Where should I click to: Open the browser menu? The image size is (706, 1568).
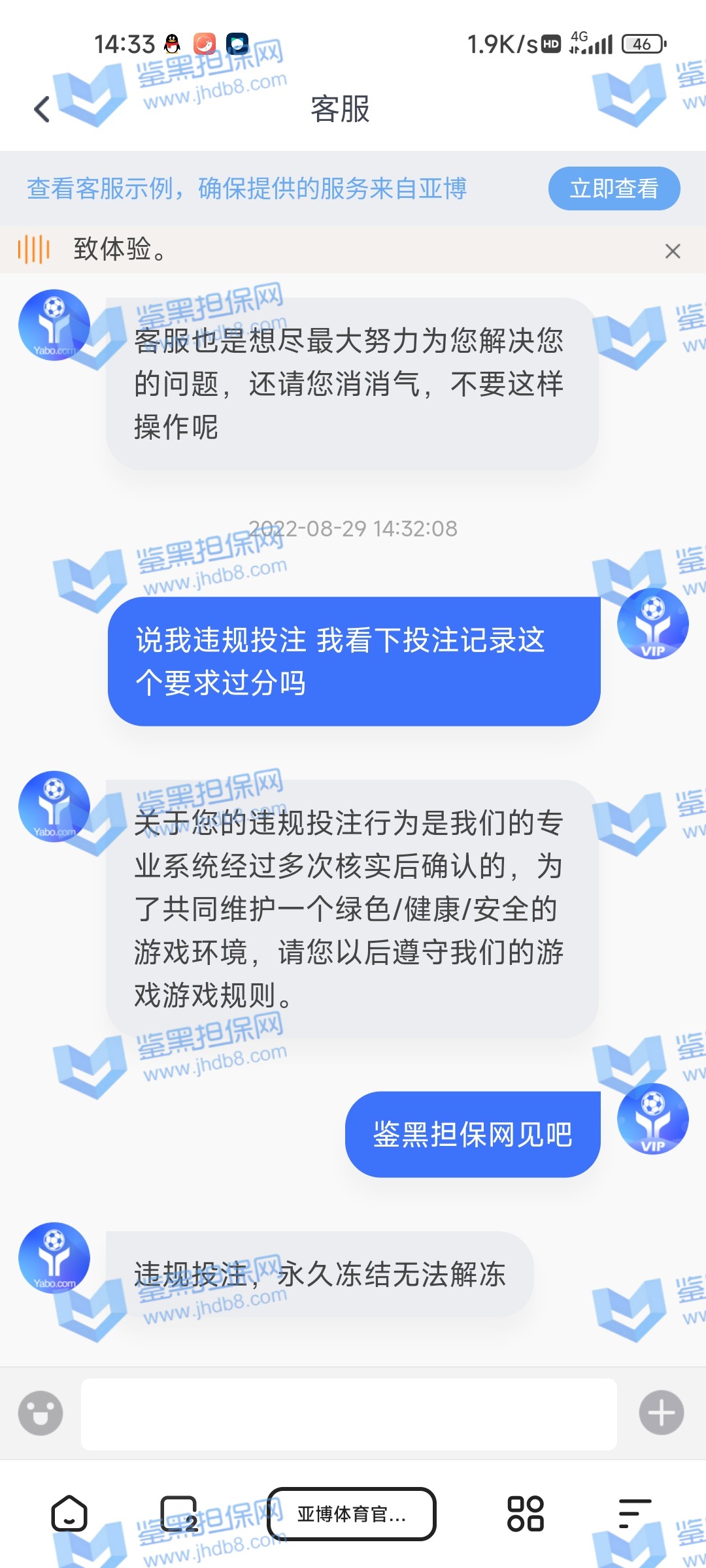pos(635,1513)
